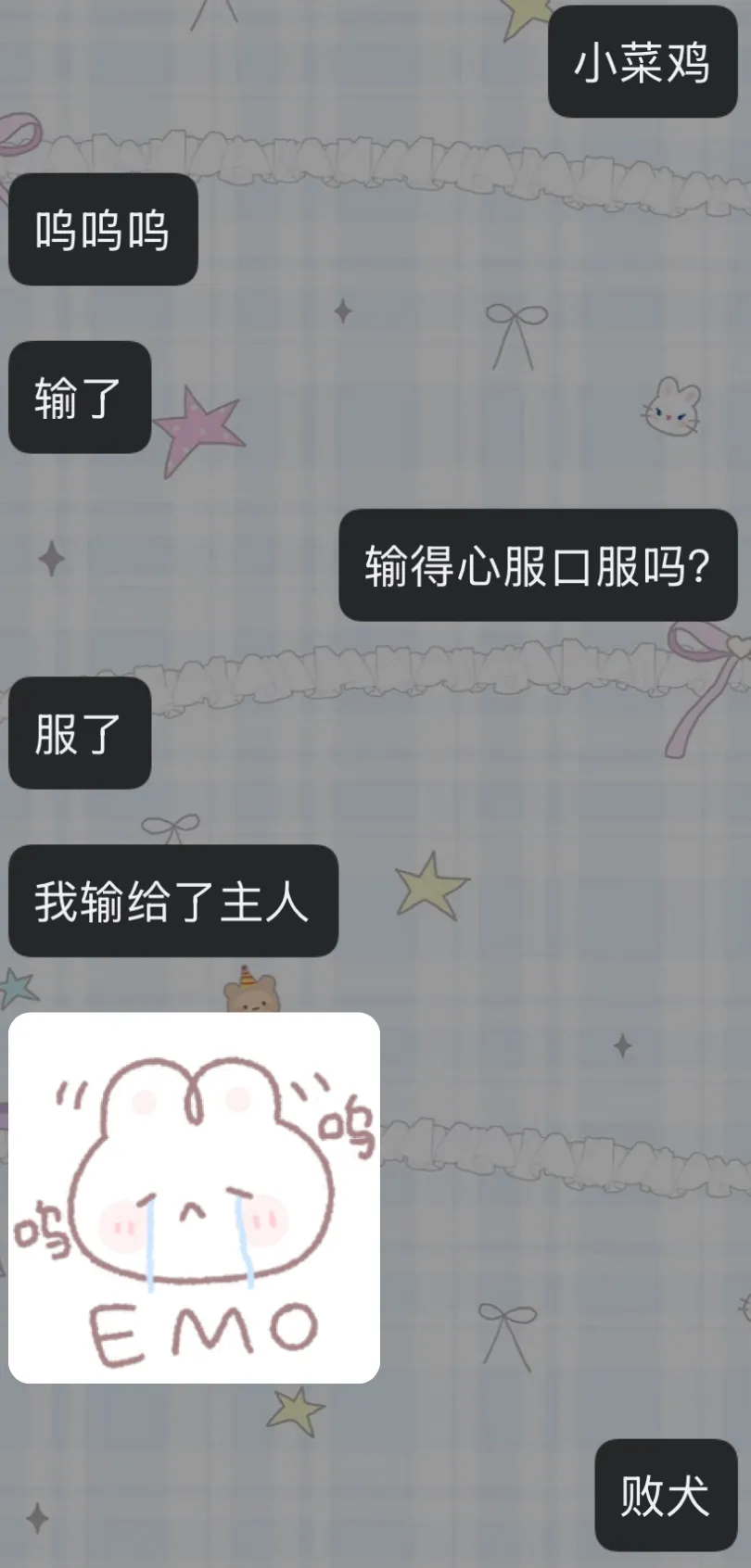Open the crying bunny EMO sticker
This screenshot has width=751, height=1568.
coord(194,1197)
